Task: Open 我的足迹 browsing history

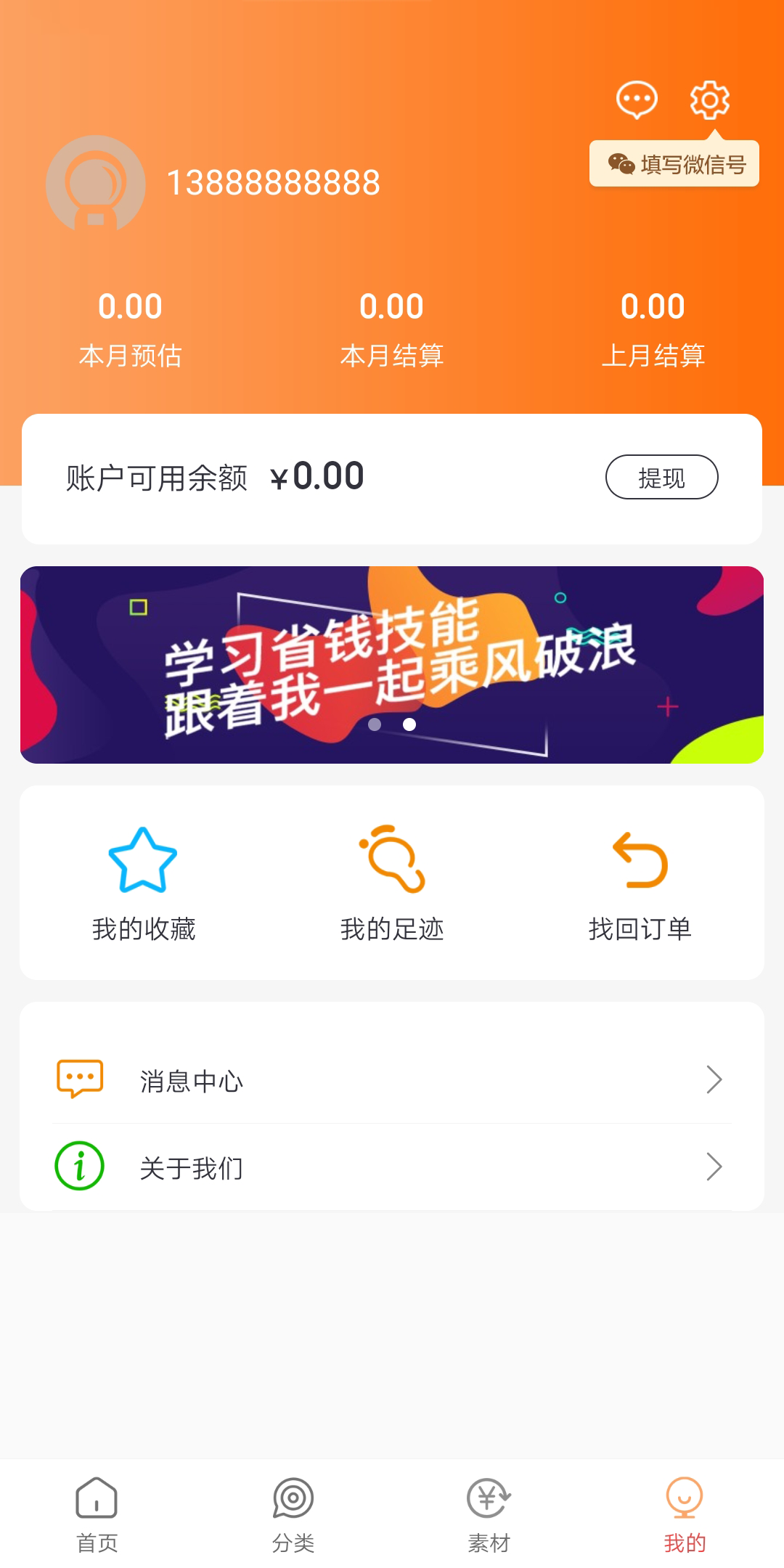Action: (x=392, y=883)
